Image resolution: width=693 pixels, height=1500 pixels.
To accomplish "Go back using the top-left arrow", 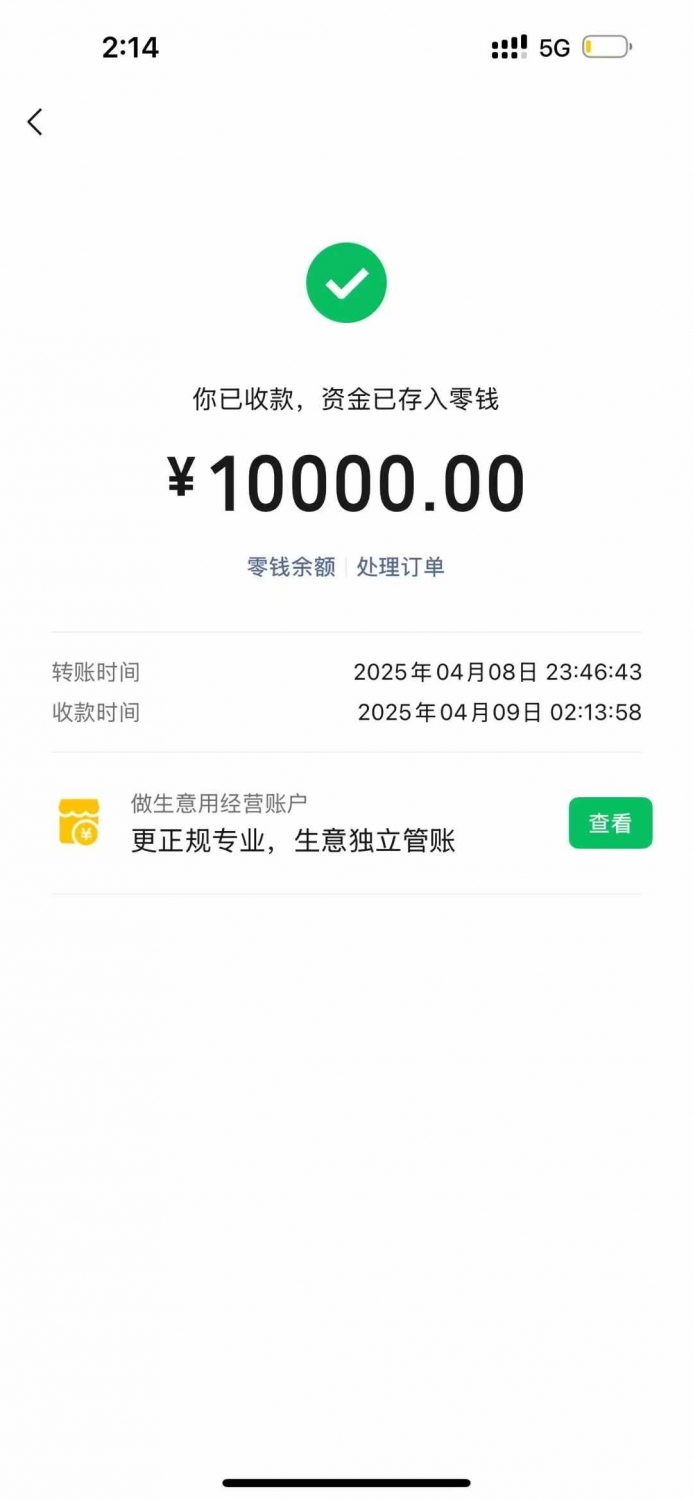I will coord(35,122).
